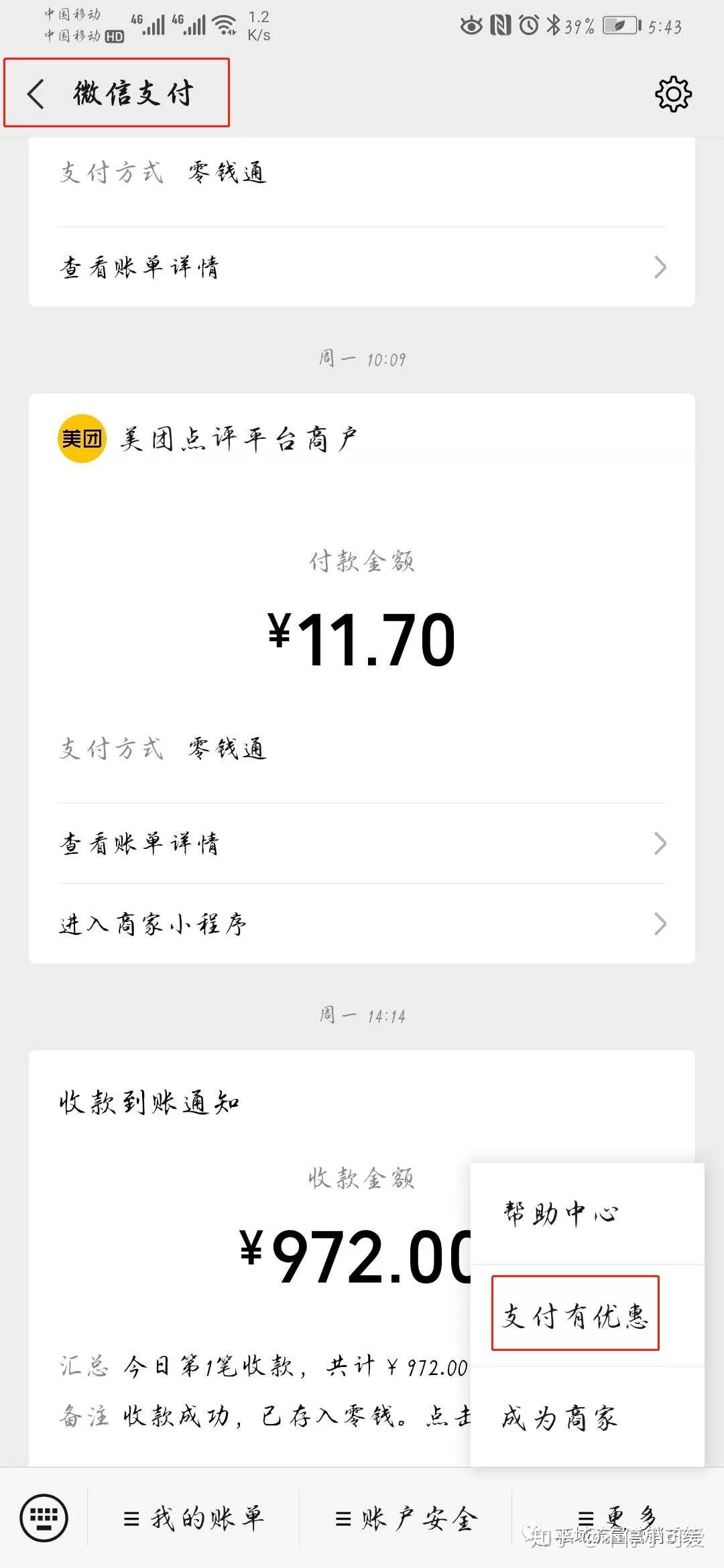The image size is (724, 1568).
Task: Expand 进入商家小程序 via its chevron
Action: click(x=660, y=923)
